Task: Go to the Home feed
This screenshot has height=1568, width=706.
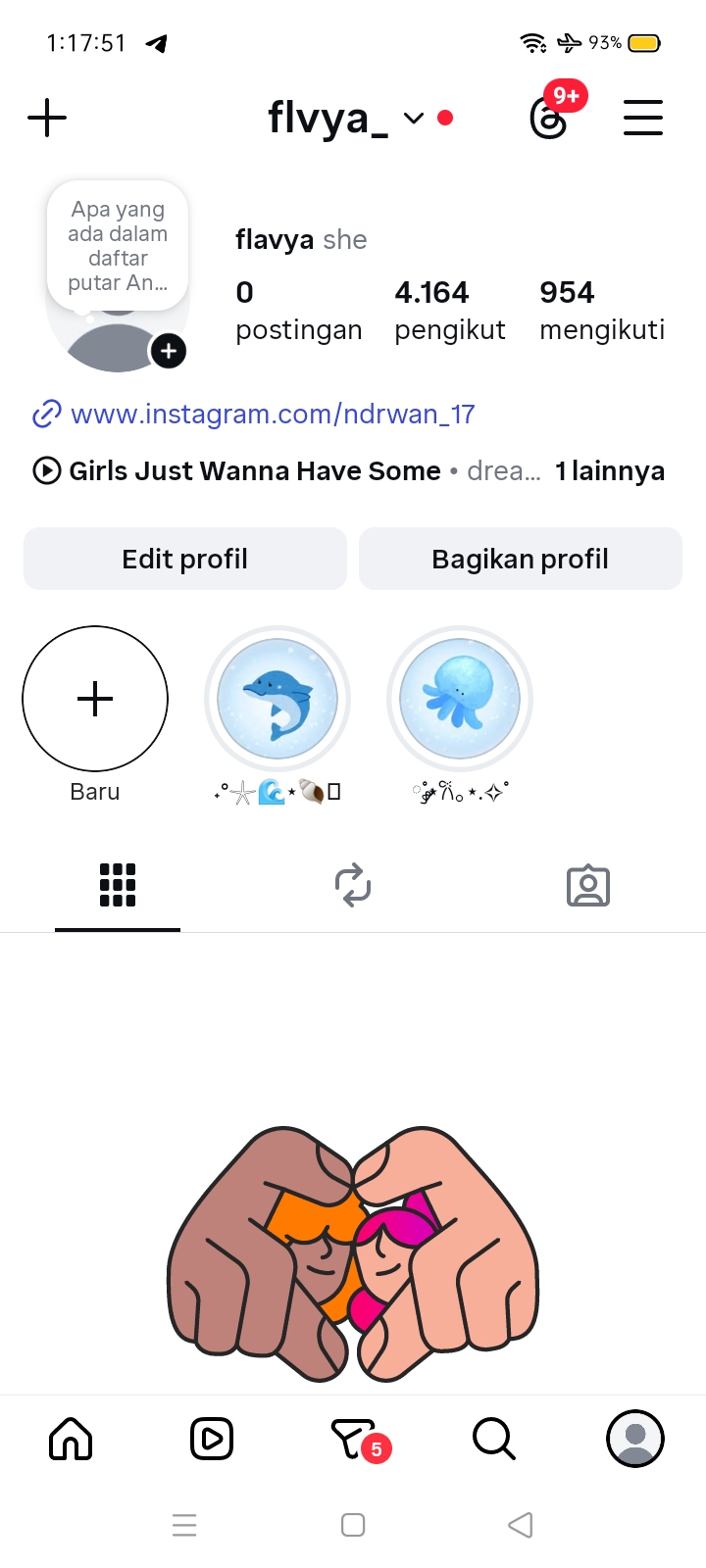Action: pyautogui.click(x=71, y=1439)
